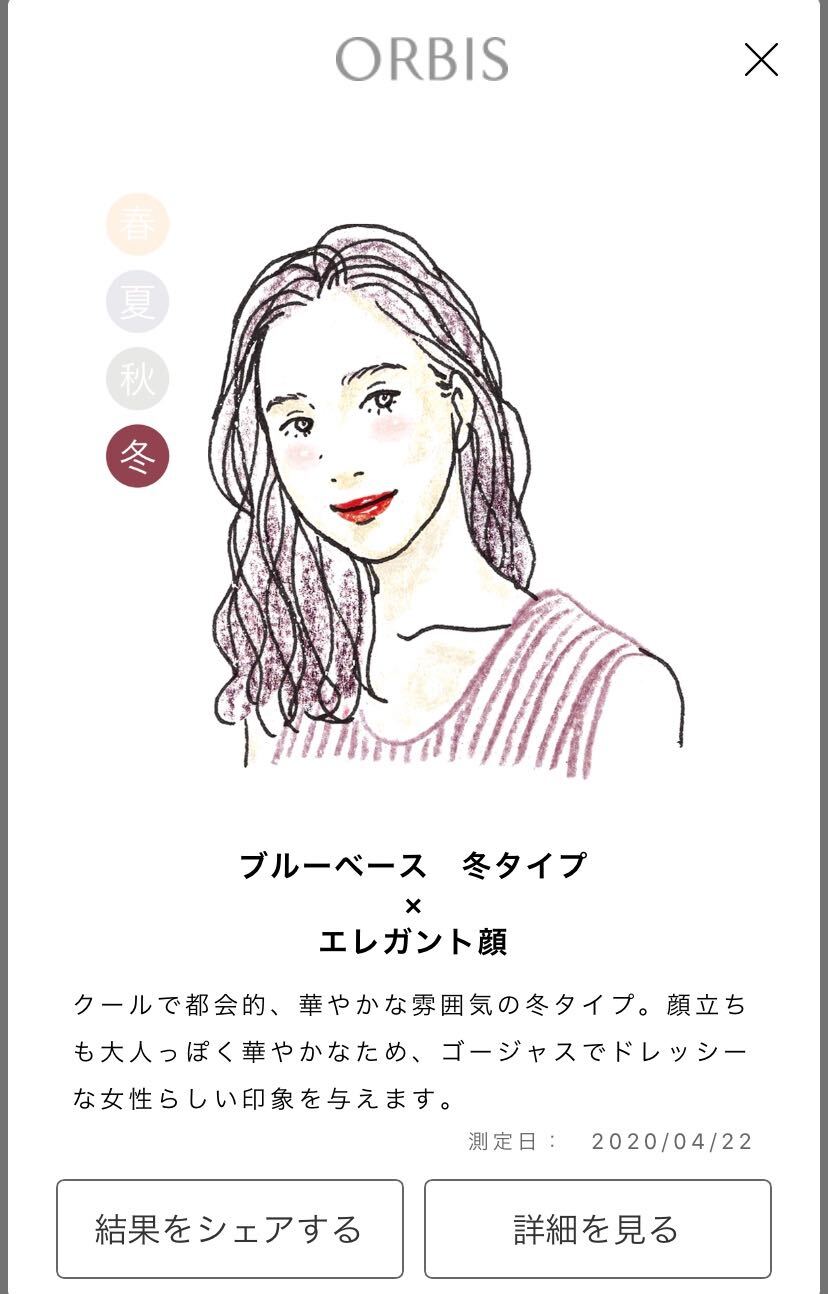Tap the 結果をシェアする button
828x1294 pixels.
pos(230,1228)
